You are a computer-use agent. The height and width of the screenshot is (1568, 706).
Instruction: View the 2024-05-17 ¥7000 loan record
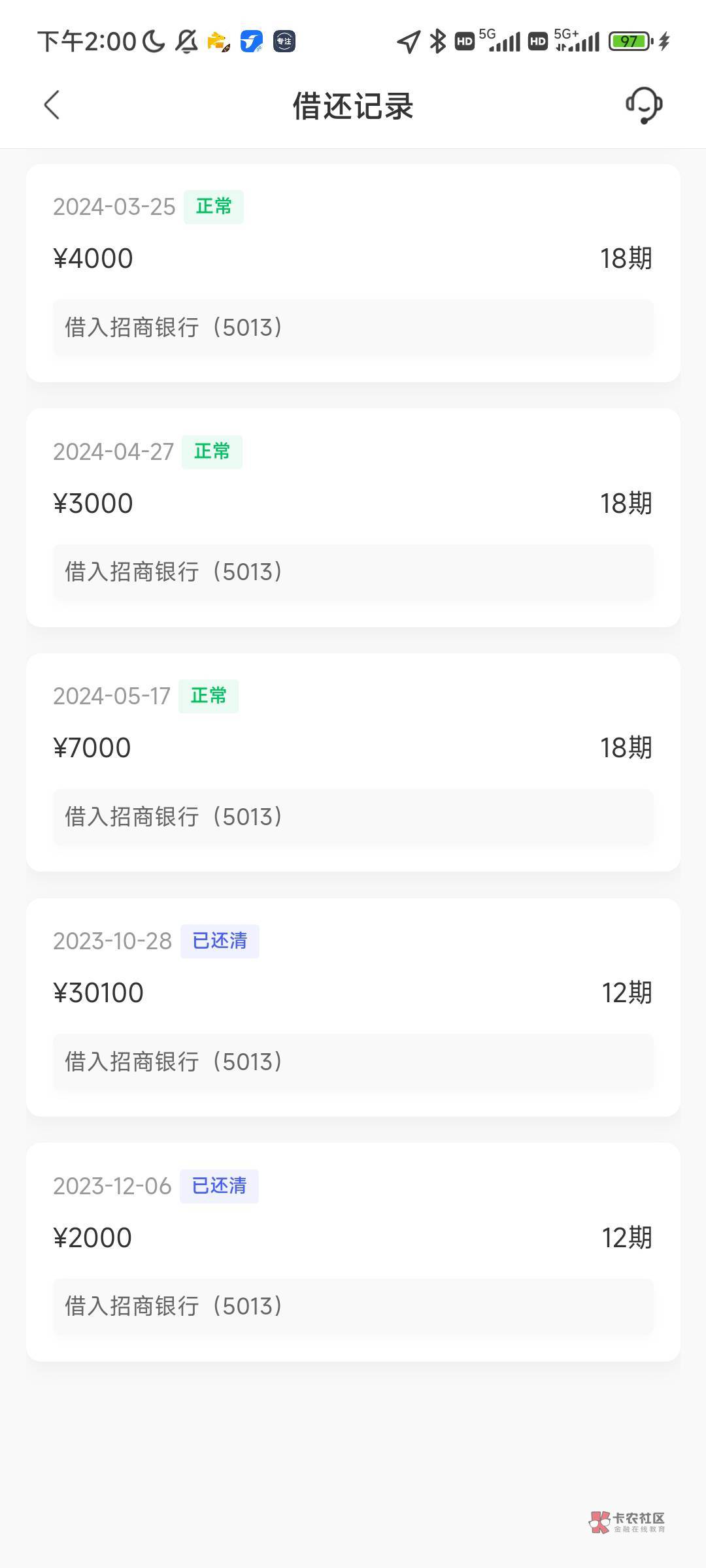pos(353,762)
